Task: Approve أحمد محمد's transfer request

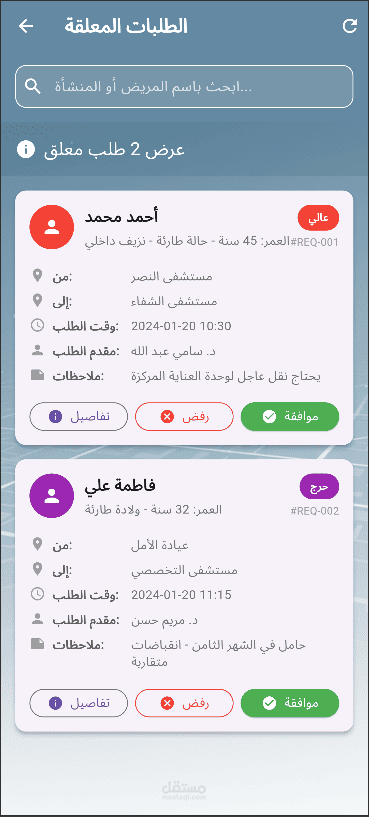Action: [x=290, y=416]
